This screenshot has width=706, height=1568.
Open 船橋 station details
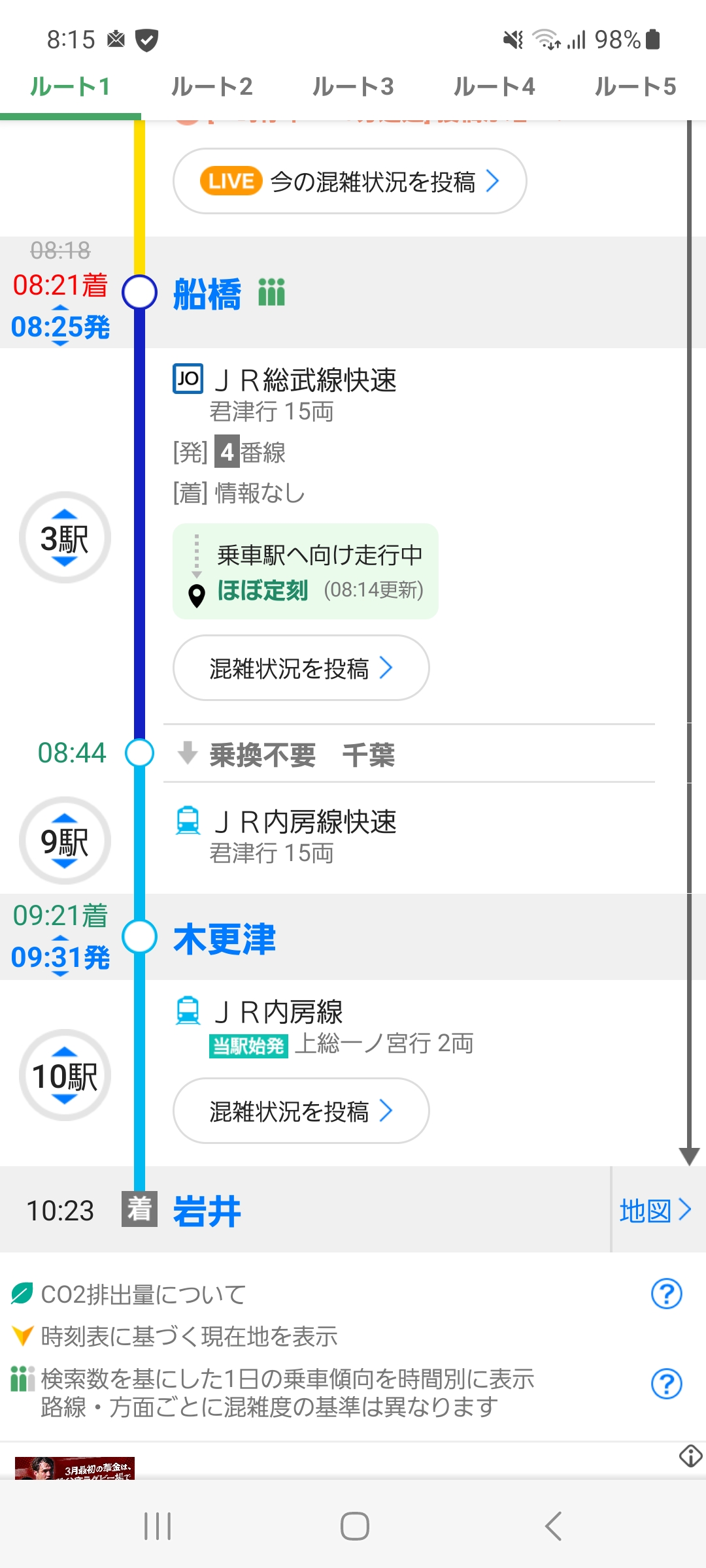tap(207, 293)
